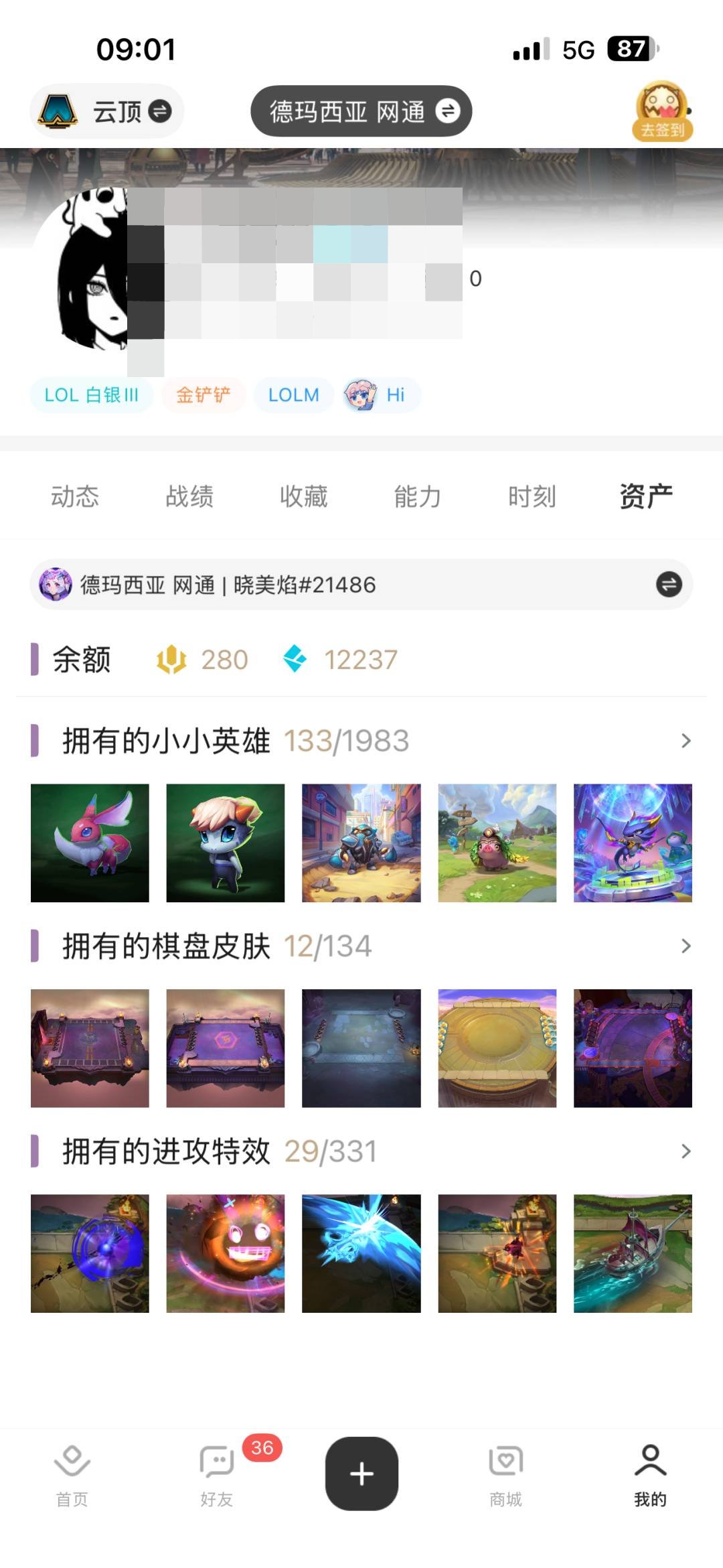Image resolution: width=723 pixels, height=1568 pixels.
Task: Switch to the 战绩 tab
Action: pos(190,496)
